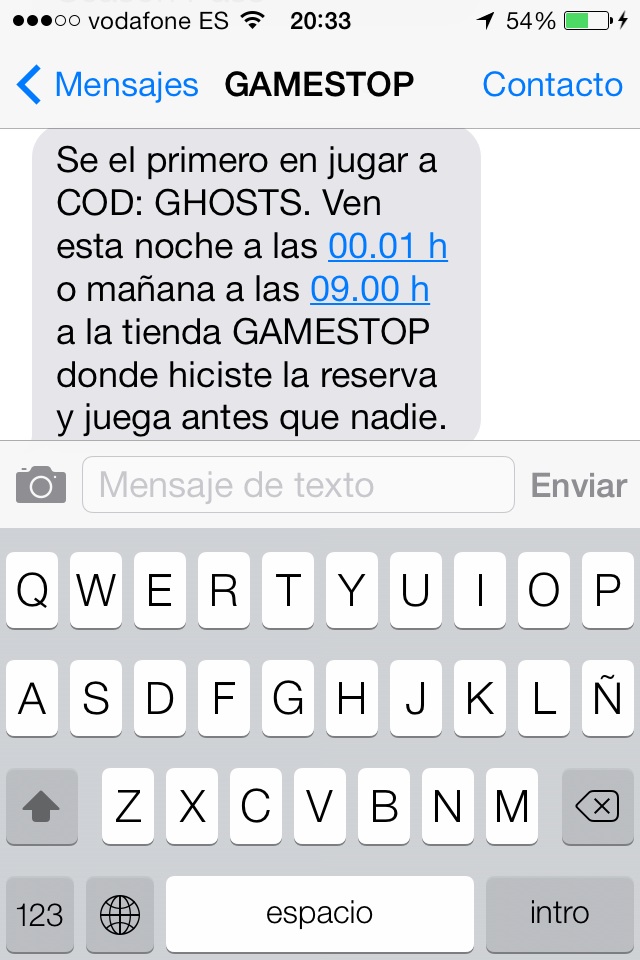Hit the intro return key
The width and height of the screenshot is (640, 960).
click(x=559, y=914)
